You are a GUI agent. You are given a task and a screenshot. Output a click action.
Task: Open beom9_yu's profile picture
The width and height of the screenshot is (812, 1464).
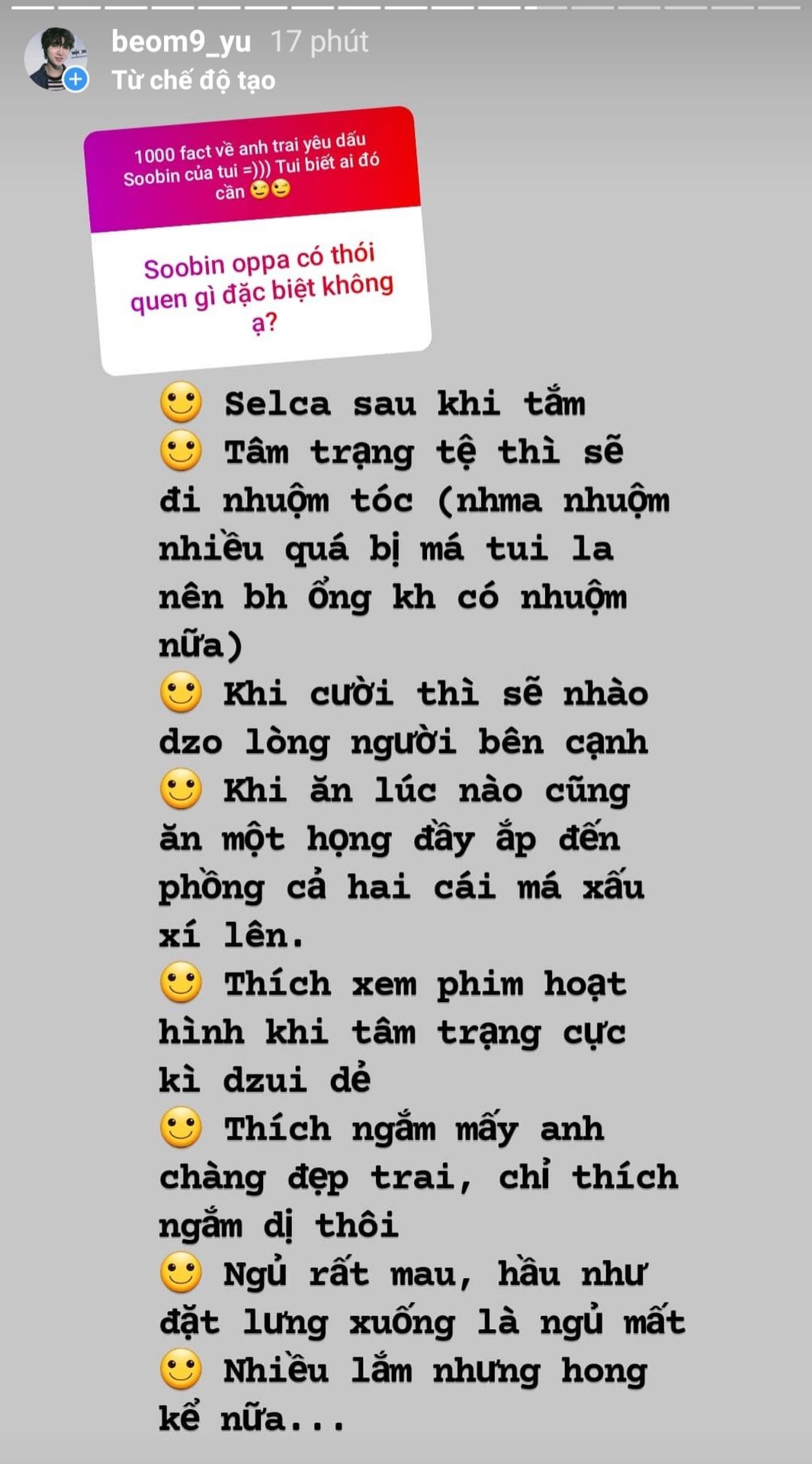tap(56, 59)
